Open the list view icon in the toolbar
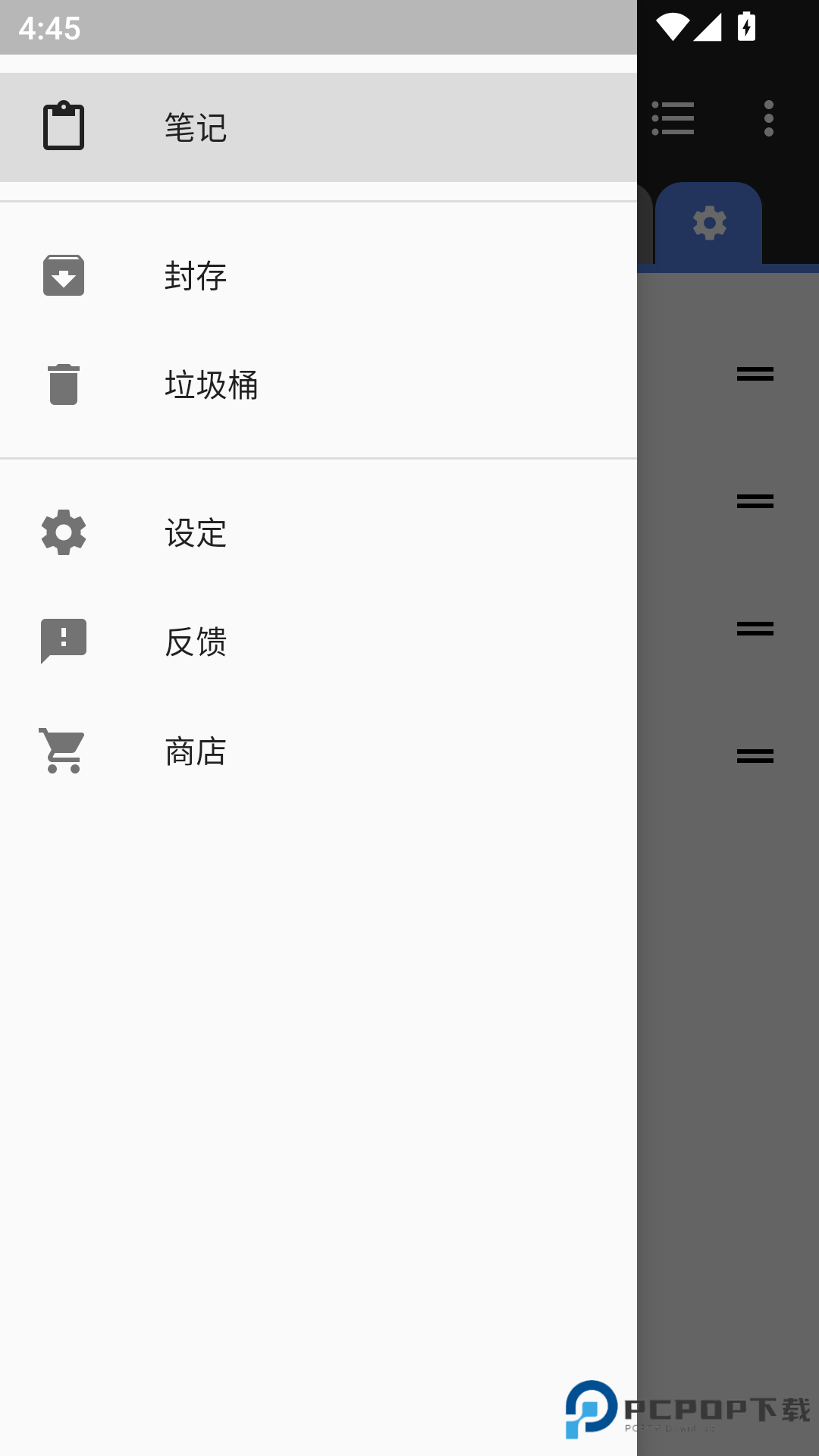This screenshot has width=819, height=1456. pos(672,118)
